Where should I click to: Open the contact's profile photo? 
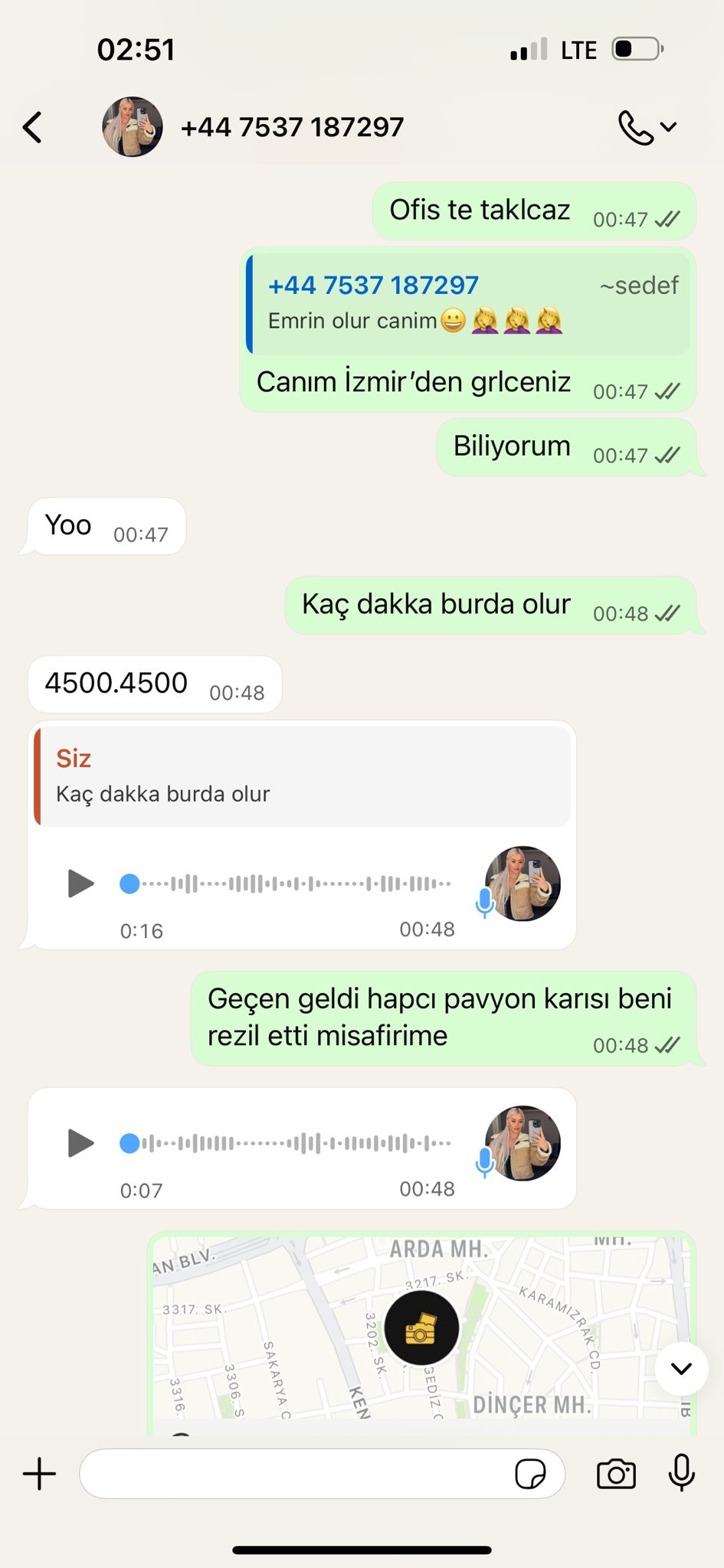pos(133,127)
